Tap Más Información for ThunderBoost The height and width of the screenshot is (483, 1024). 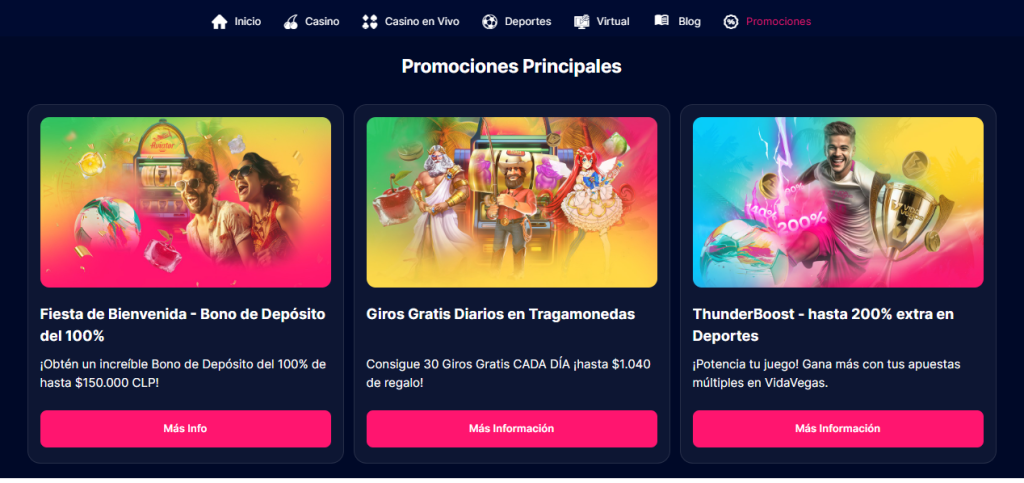[837, 428]
